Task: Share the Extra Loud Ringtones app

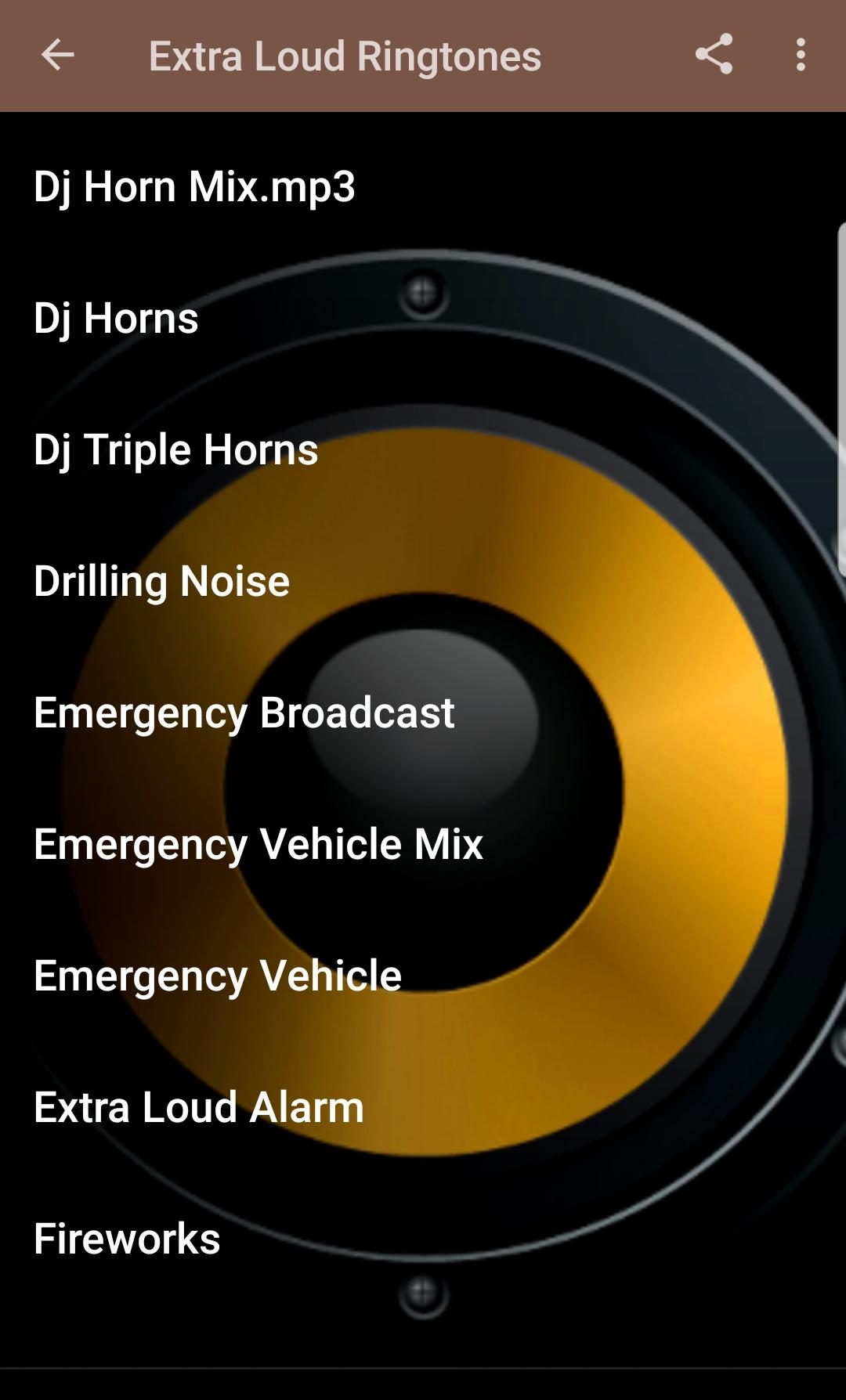Action: click(713, 55)
